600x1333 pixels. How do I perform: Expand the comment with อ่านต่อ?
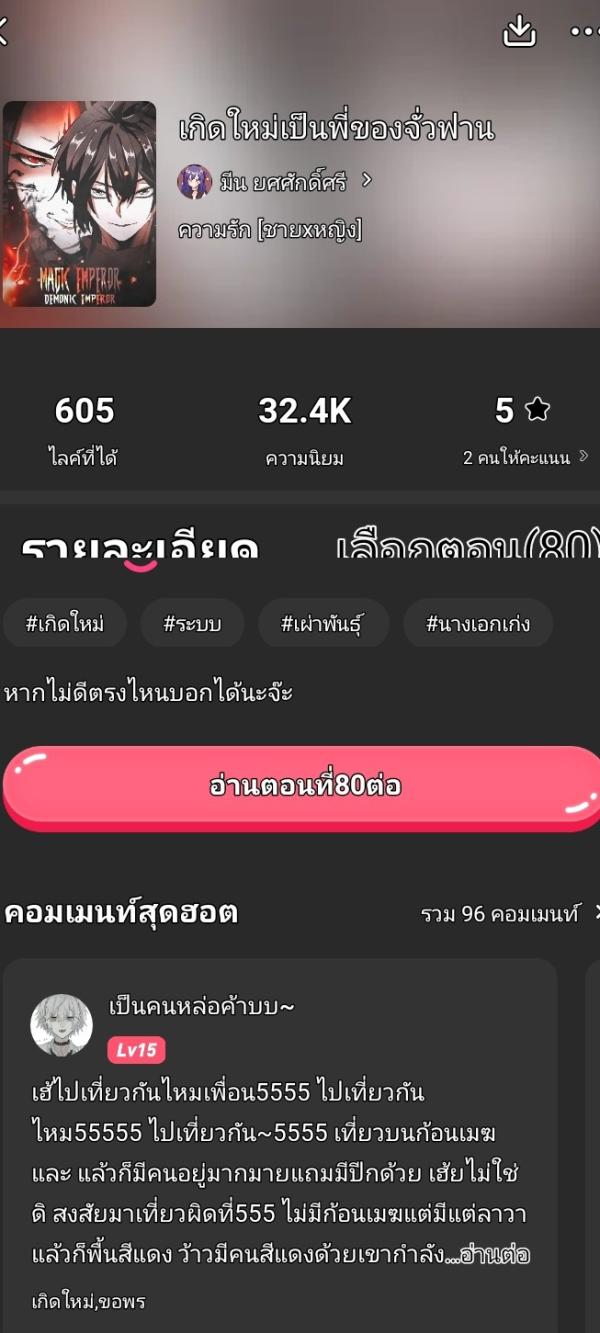494,1255
